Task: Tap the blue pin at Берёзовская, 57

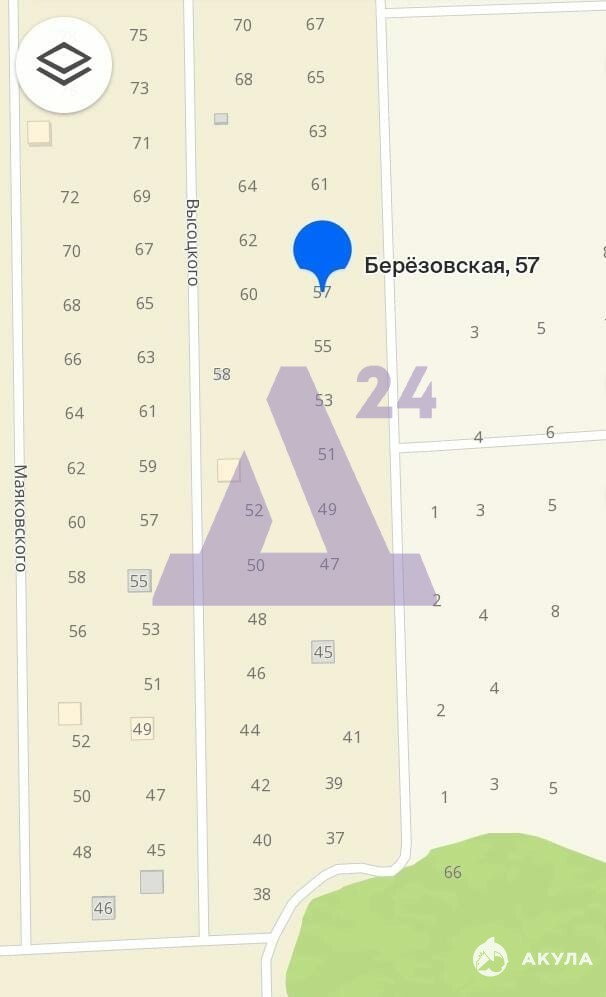Action: click(x=322, y=250)
